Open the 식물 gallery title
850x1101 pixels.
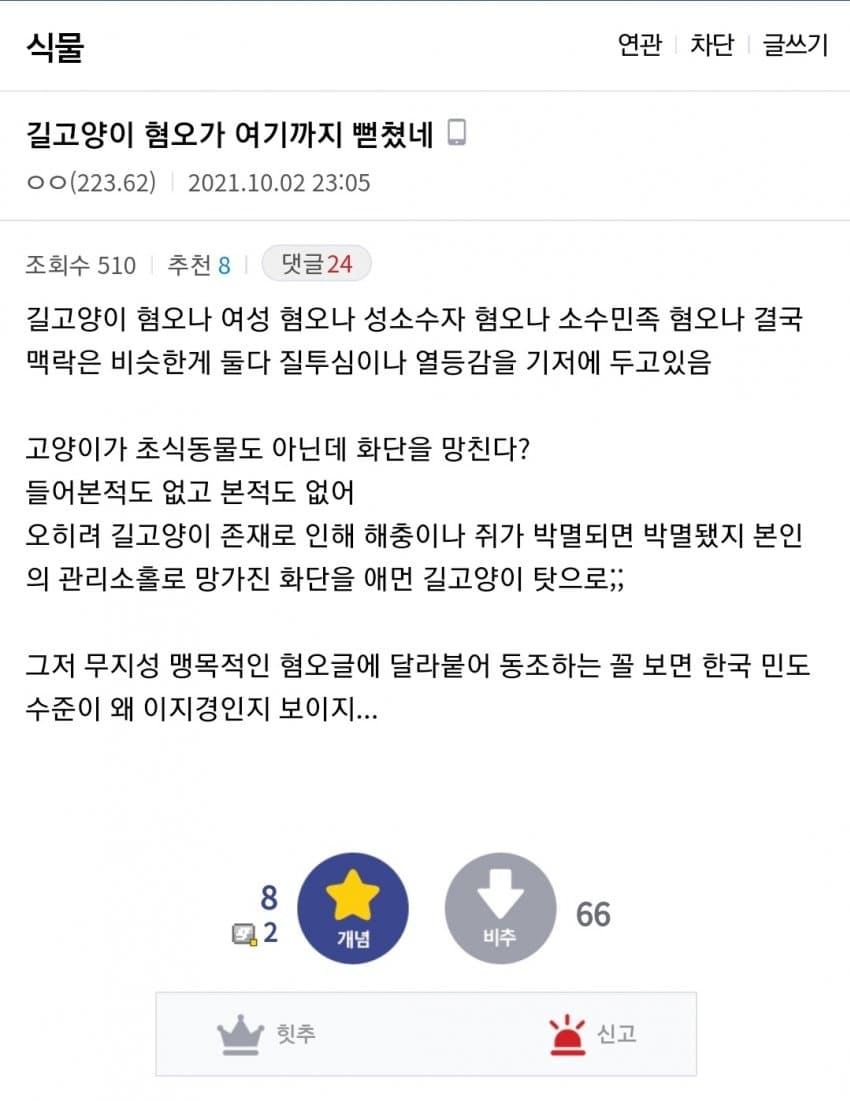(x=55, y=46)
